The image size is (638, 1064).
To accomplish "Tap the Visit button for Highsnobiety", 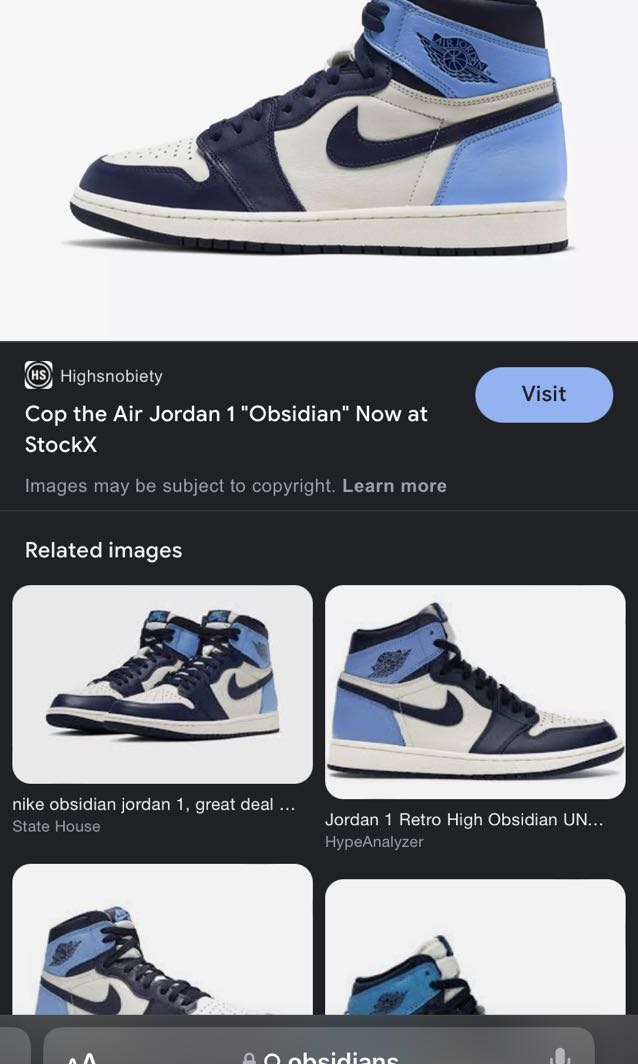I will [x=543, y=394].
